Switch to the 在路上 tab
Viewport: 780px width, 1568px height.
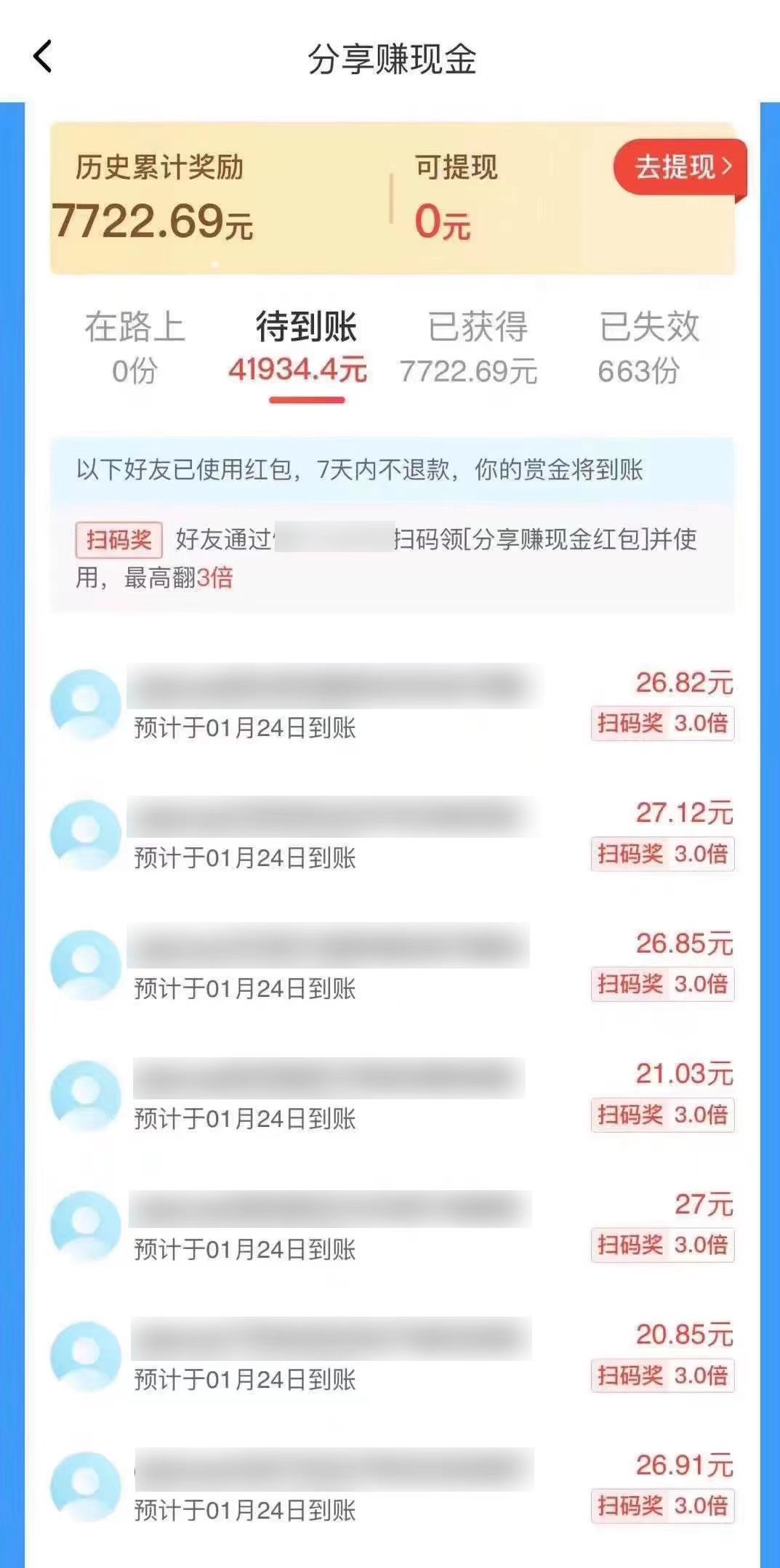click(x=134, y=347)
